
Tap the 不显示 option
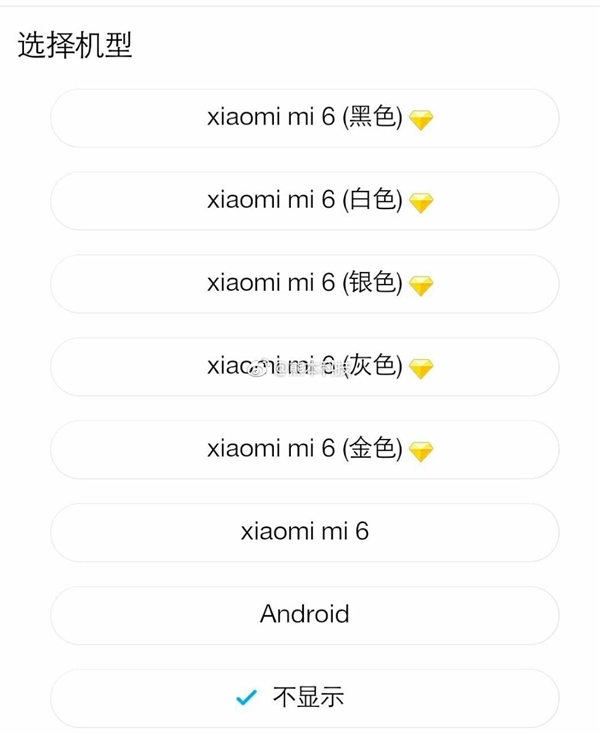tap(304, 697)
